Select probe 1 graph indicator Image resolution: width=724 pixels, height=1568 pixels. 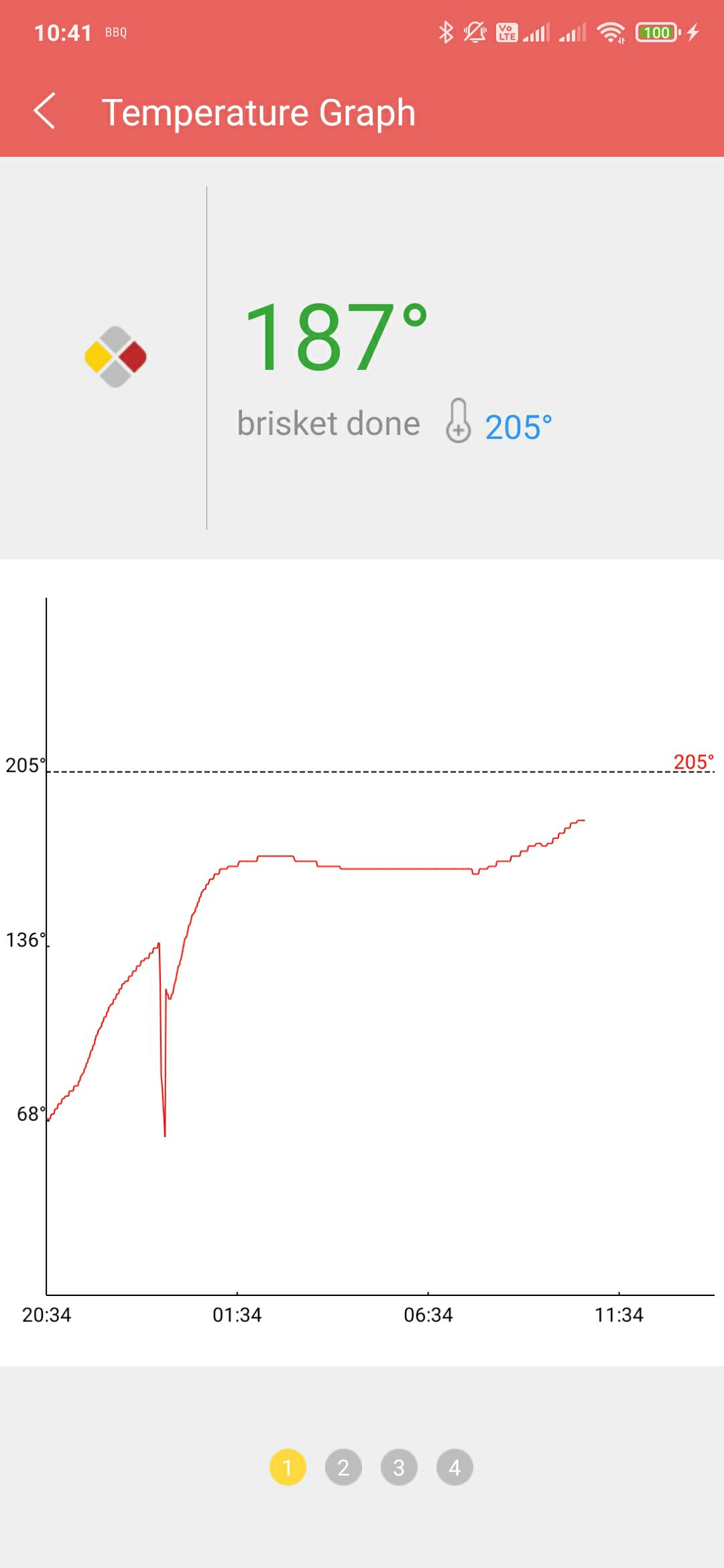point(288,1467)
